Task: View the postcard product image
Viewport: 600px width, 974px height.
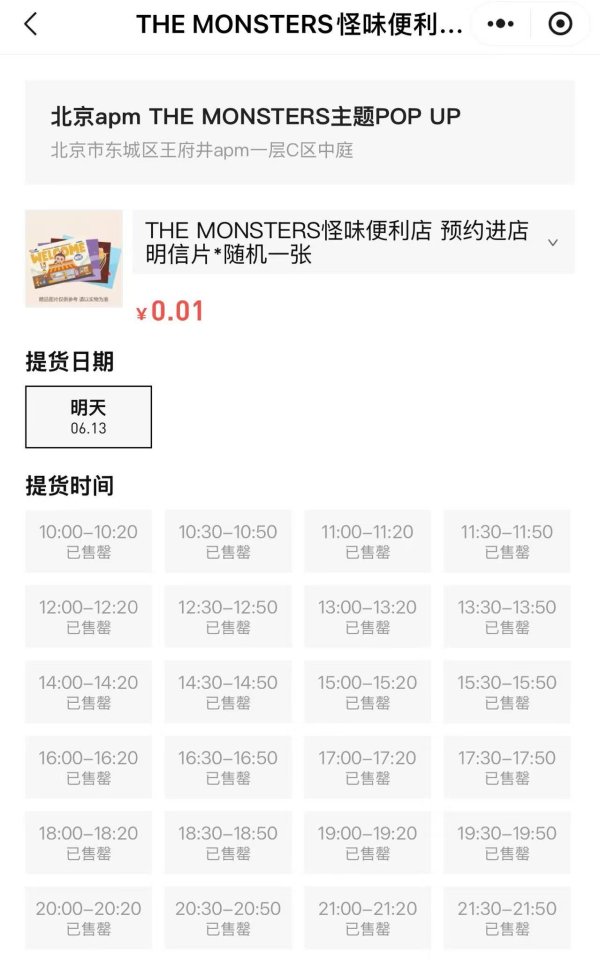Action: (x=74, y=258)
